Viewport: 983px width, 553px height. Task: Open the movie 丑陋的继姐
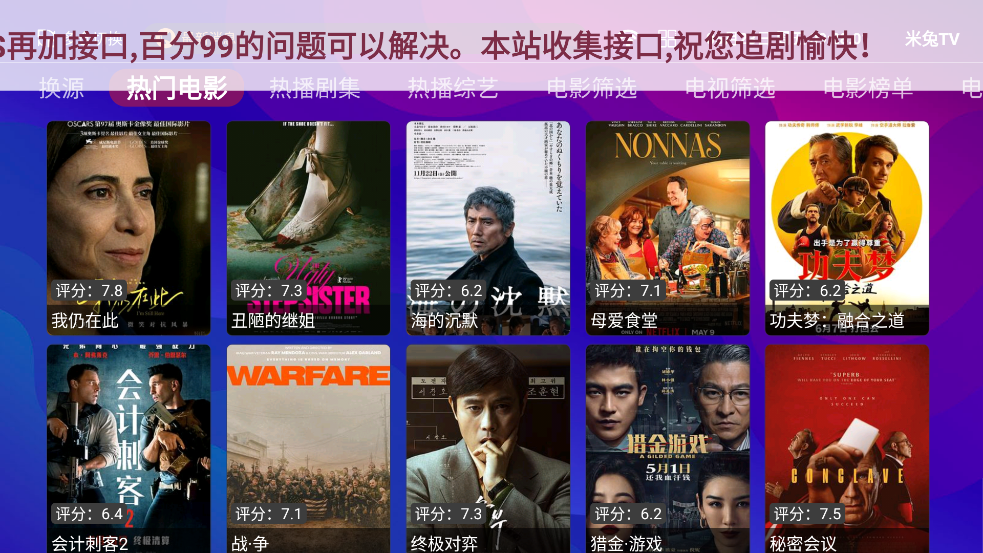(308, 228)
